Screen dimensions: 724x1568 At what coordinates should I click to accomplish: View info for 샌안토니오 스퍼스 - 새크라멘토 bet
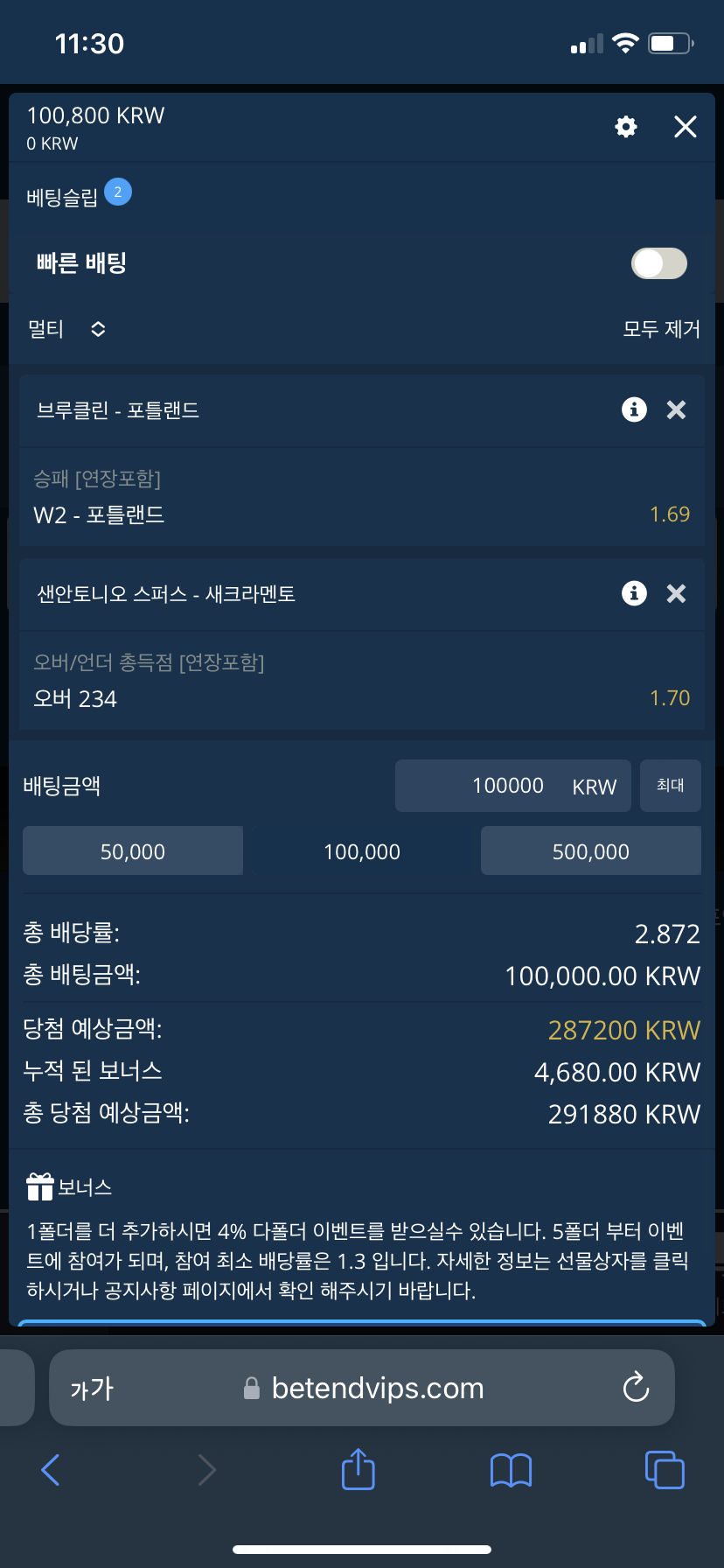pyautogui.click(x=634, y=593)
